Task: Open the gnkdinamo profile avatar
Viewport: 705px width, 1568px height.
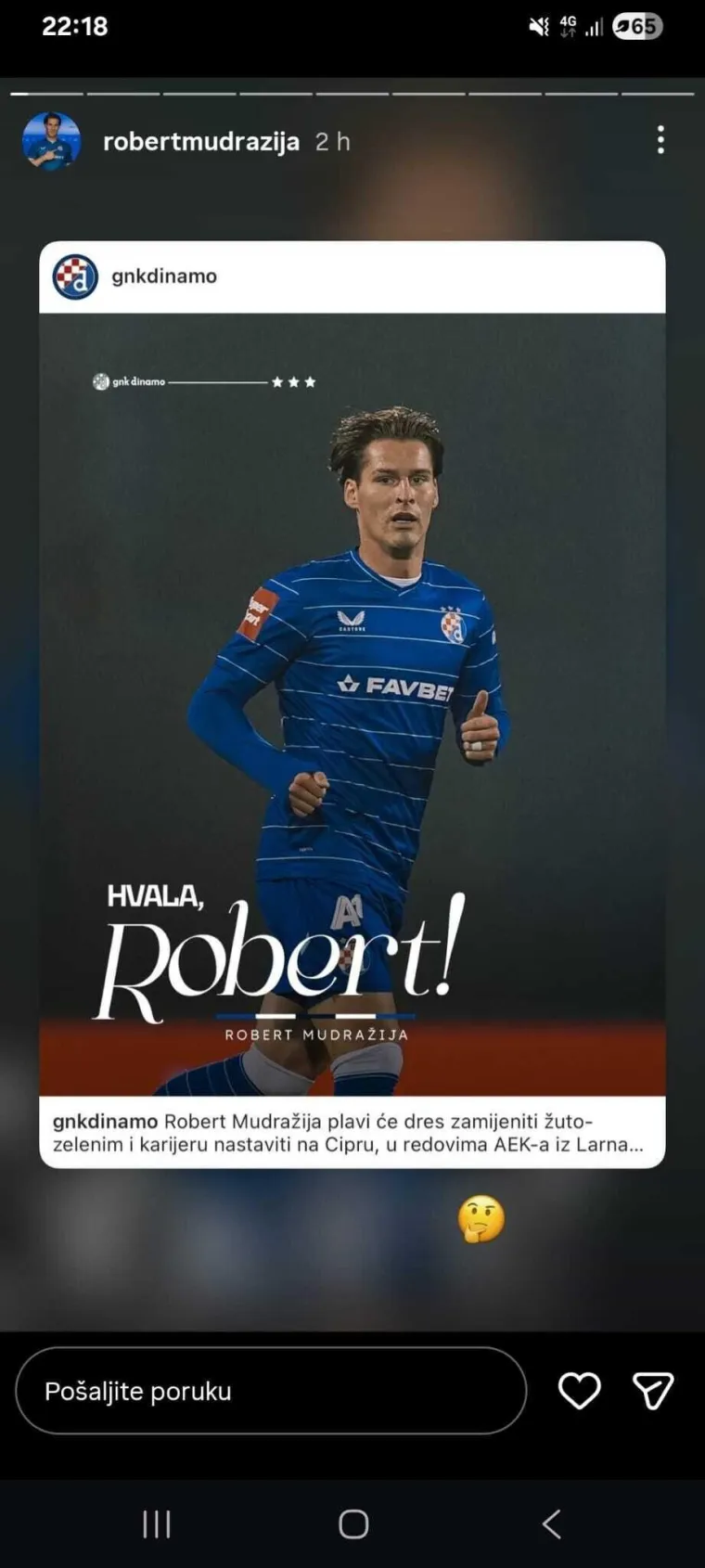Action: 74,276
